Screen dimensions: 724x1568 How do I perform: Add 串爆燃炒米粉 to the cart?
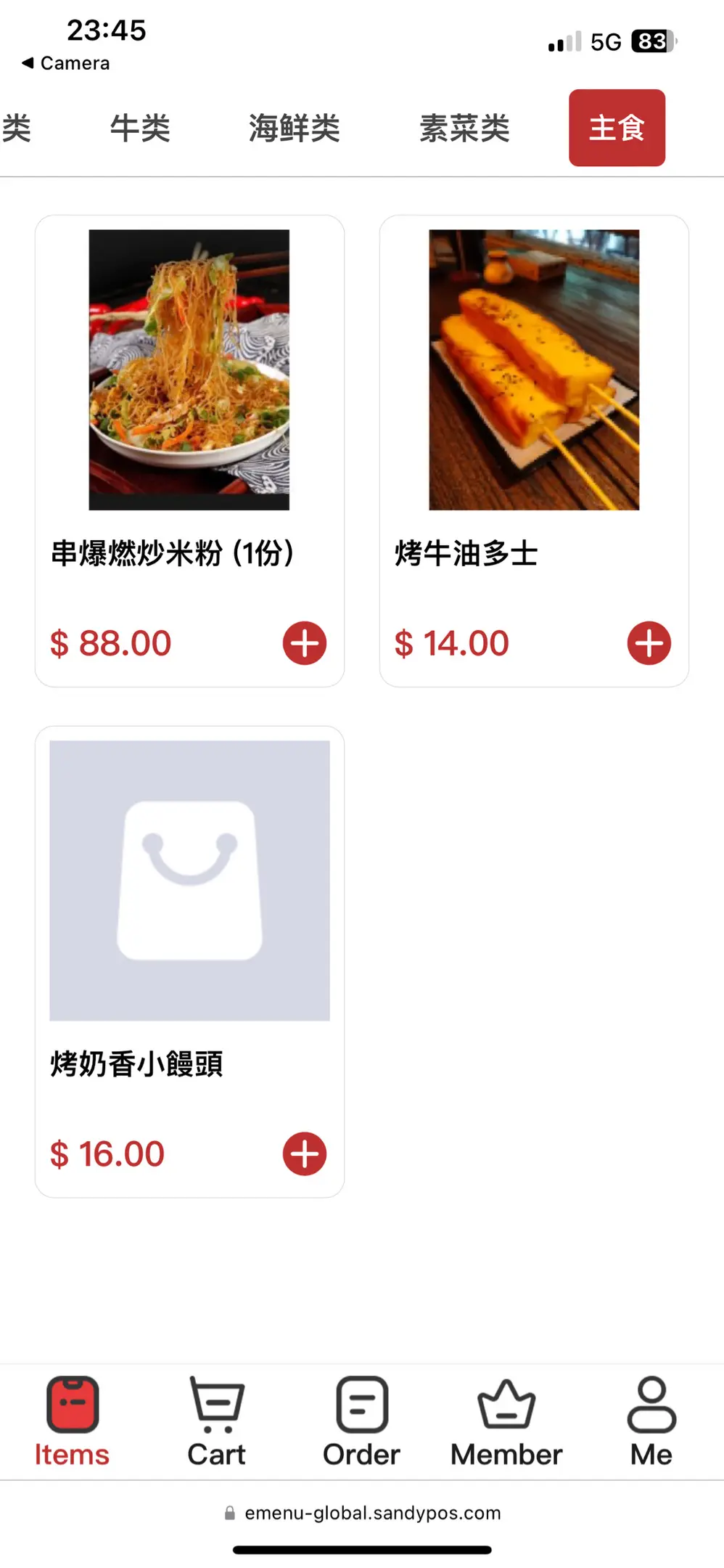point(305,643)
